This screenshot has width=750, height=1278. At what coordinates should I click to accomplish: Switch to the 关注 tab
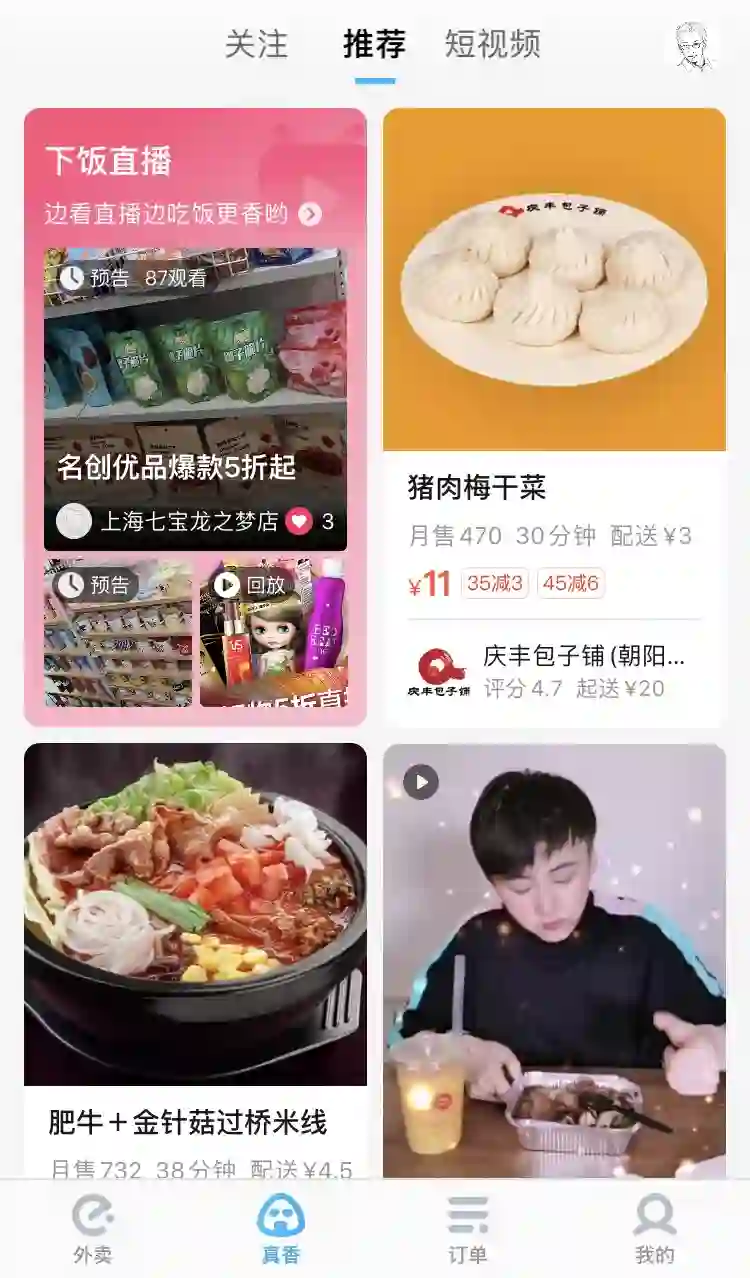256,45
